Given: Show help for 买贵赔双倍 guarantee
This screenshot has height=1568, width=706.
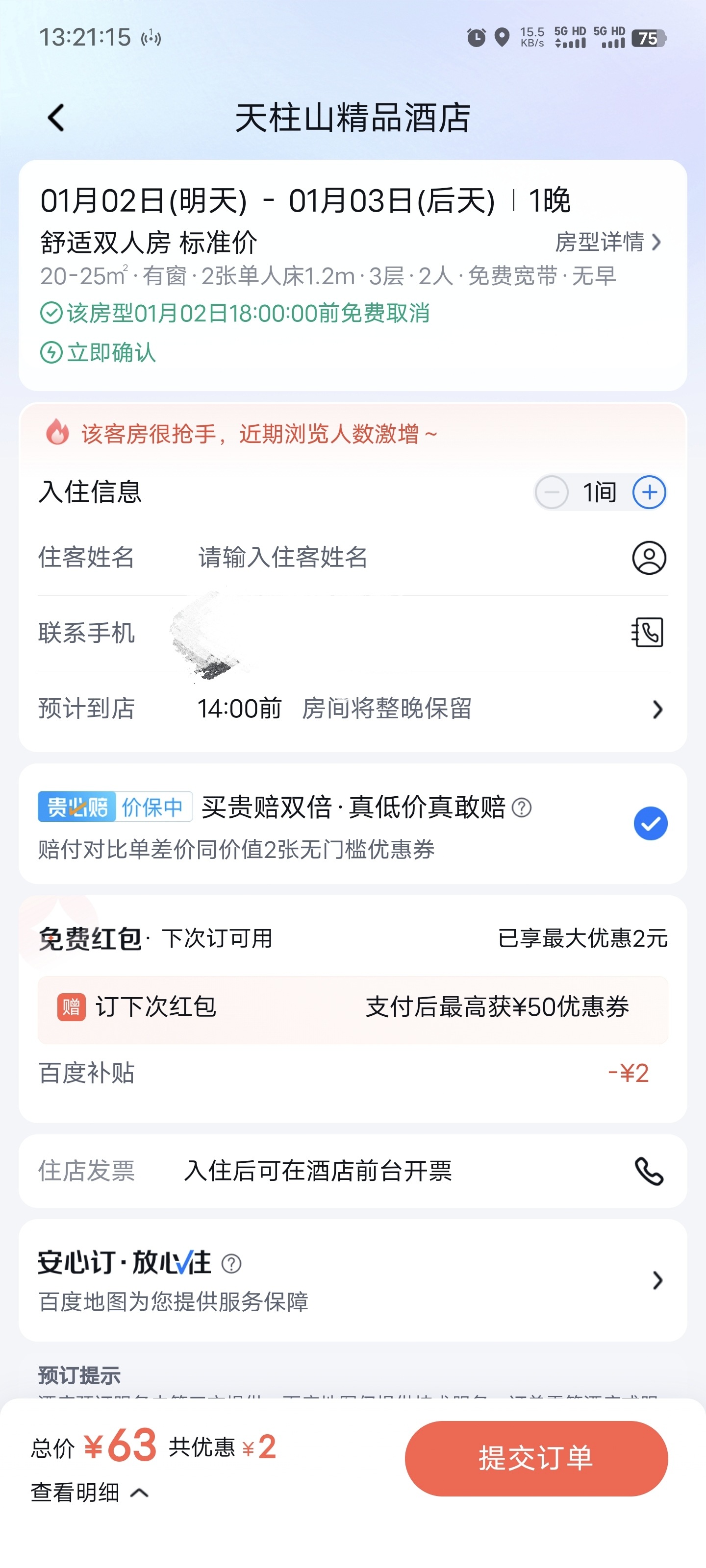Looking at the screenshot, I should (x=522, y=808).
